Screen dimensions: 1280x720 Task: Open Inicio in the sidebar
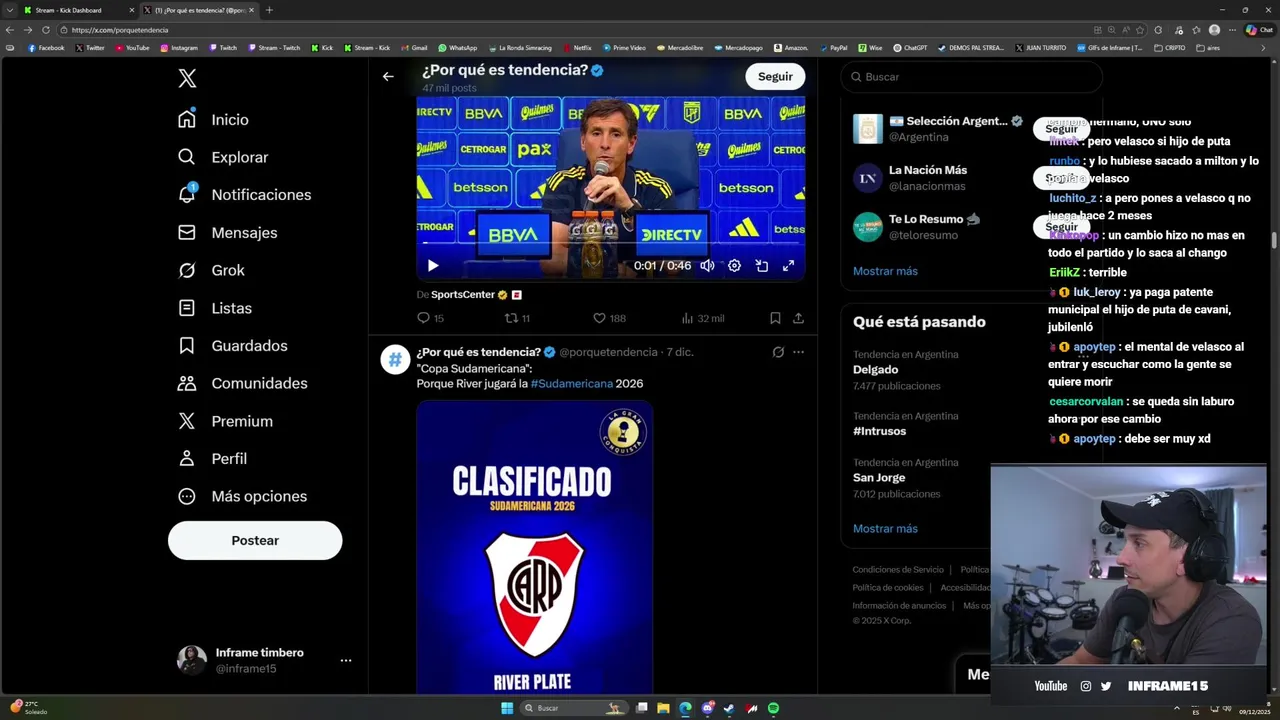(x=229, y=120)
